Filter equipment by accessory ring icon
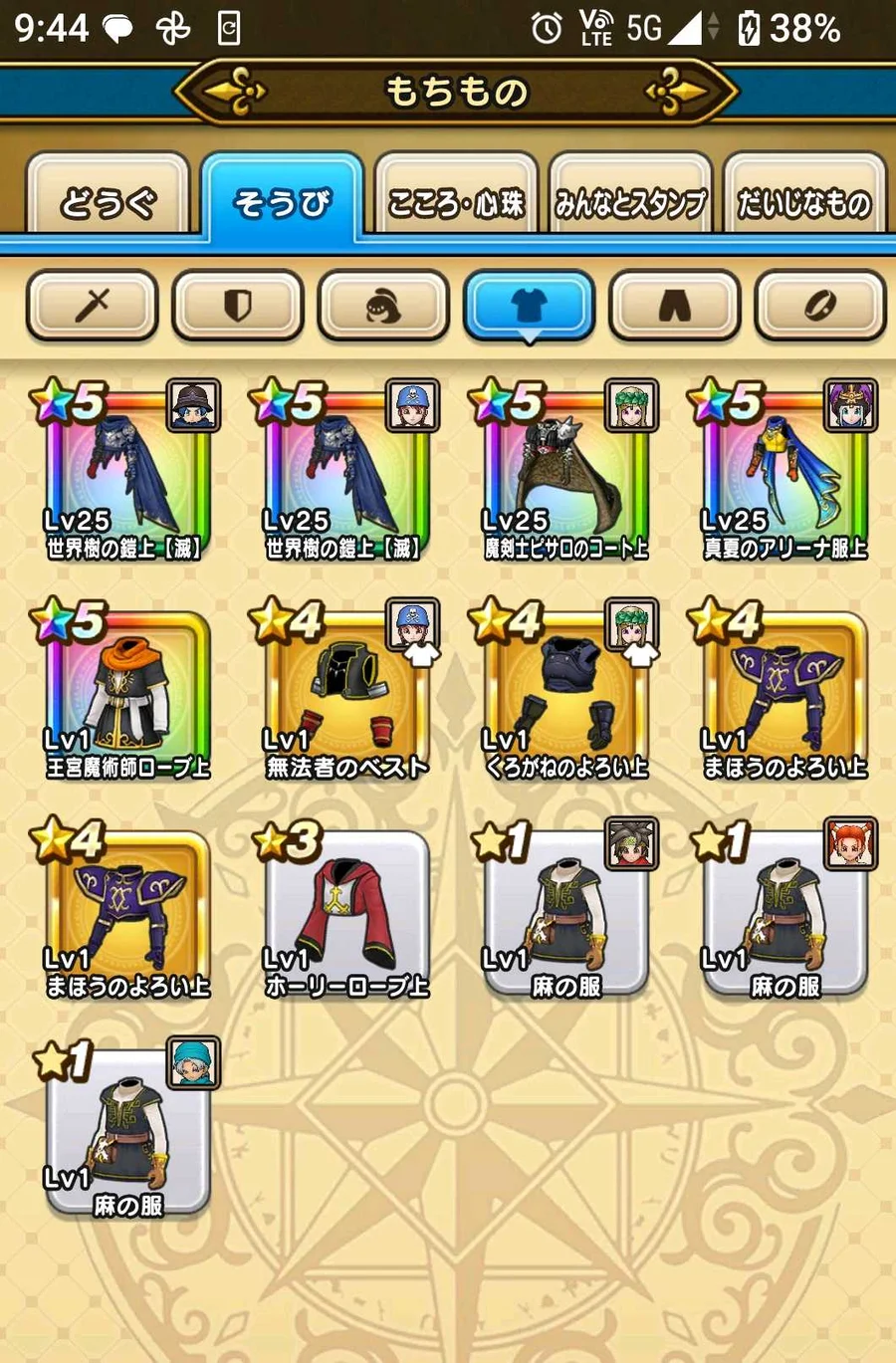The height and width of the screenshot is (1363, 896). tap(820, 306)
